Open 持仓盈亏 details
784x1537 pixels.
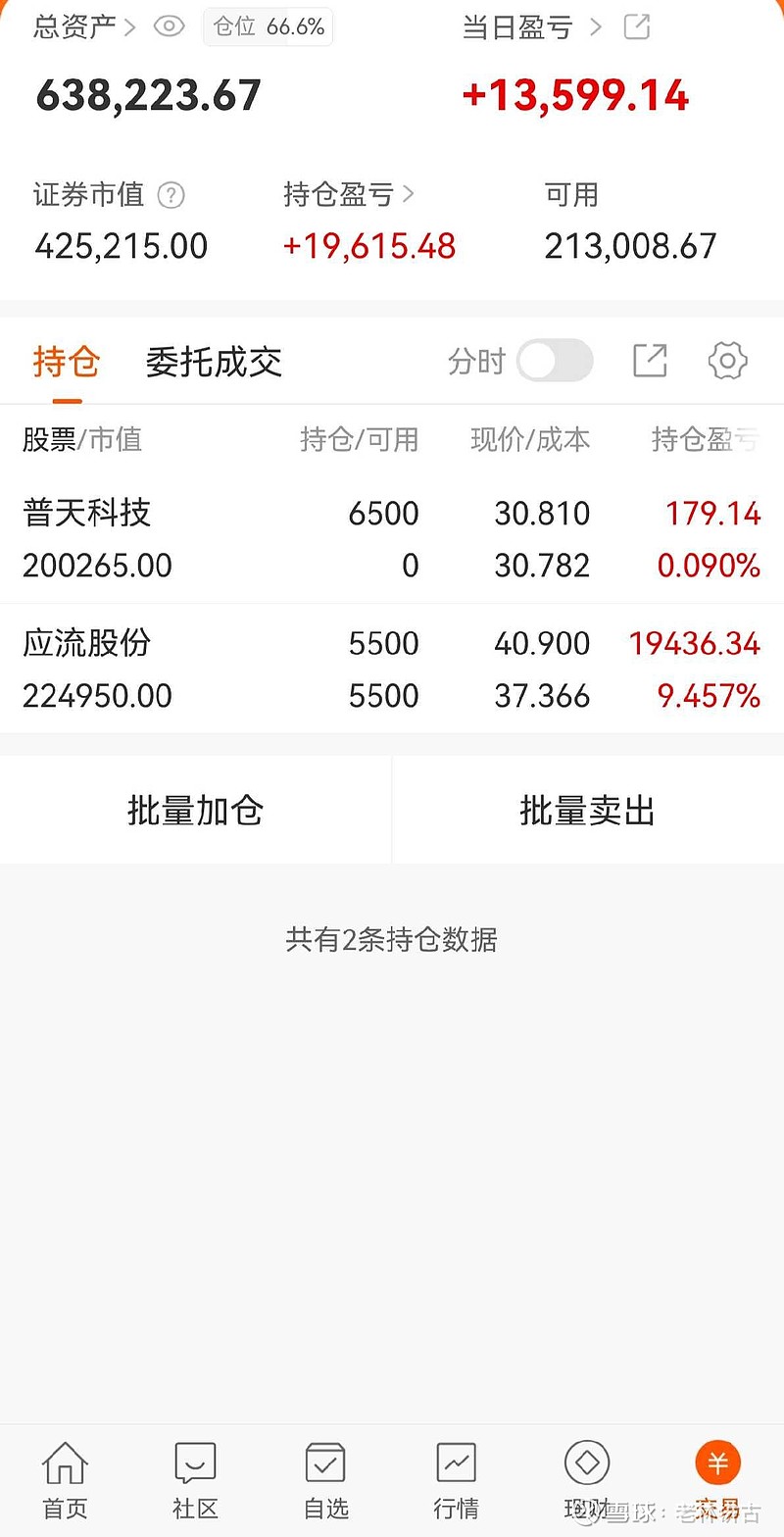tap(349, 196)
